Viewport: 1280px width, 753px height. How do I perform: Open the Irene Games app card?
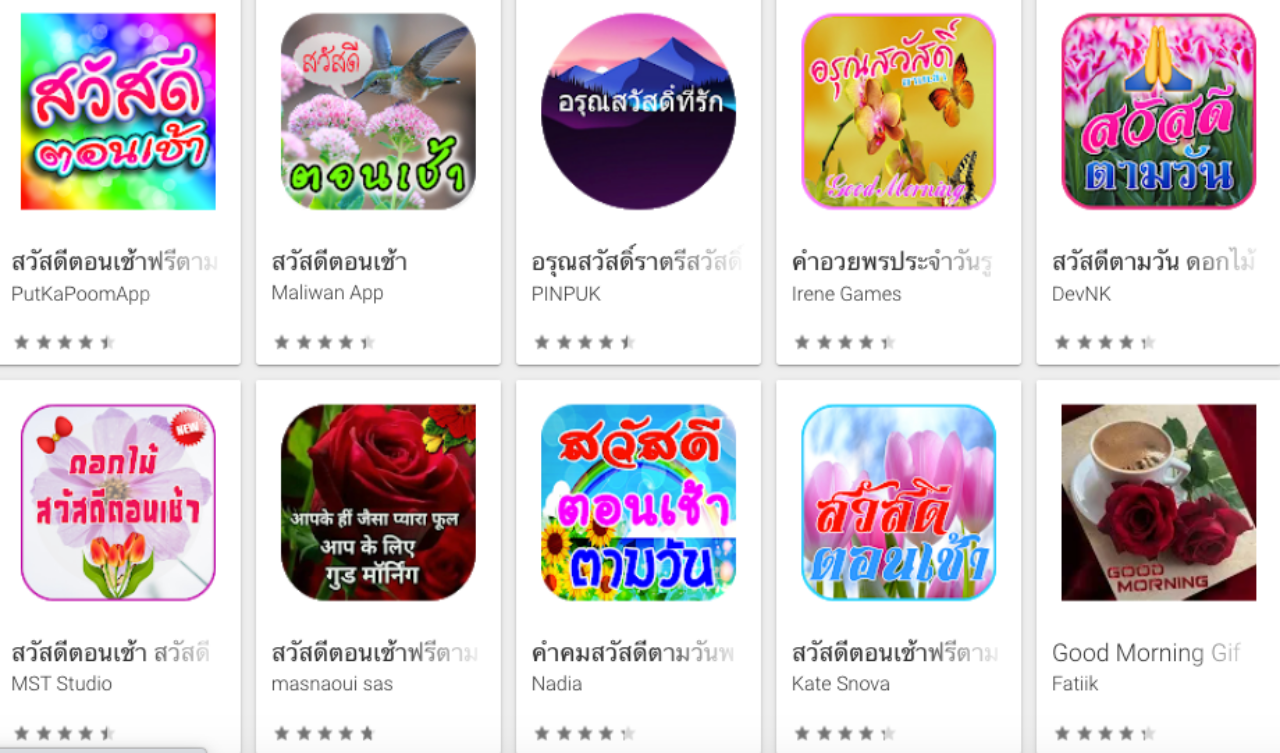tap(898, 112)
